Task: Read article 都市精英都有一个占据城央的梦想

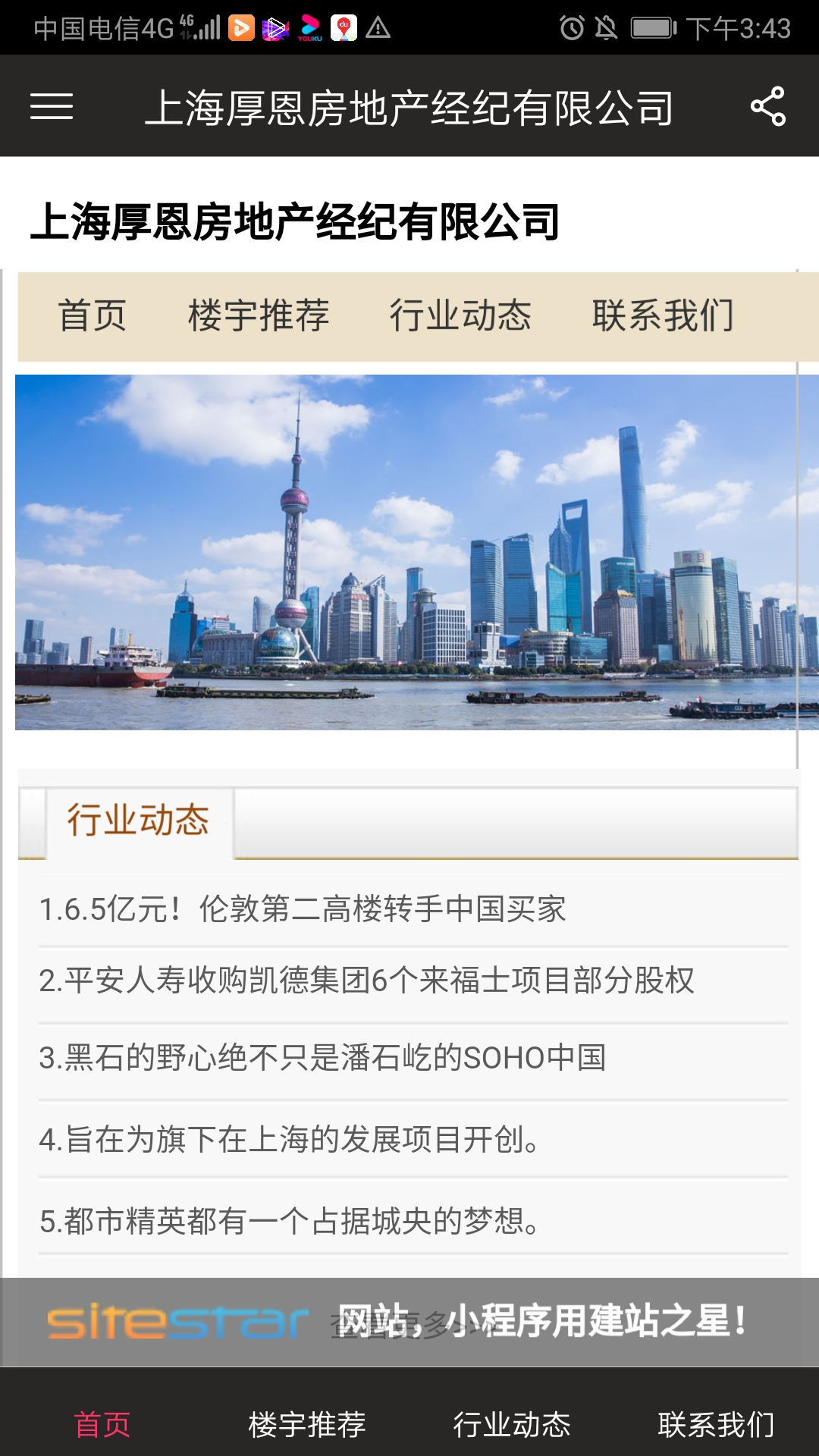Action: (x=290, y=1221)
